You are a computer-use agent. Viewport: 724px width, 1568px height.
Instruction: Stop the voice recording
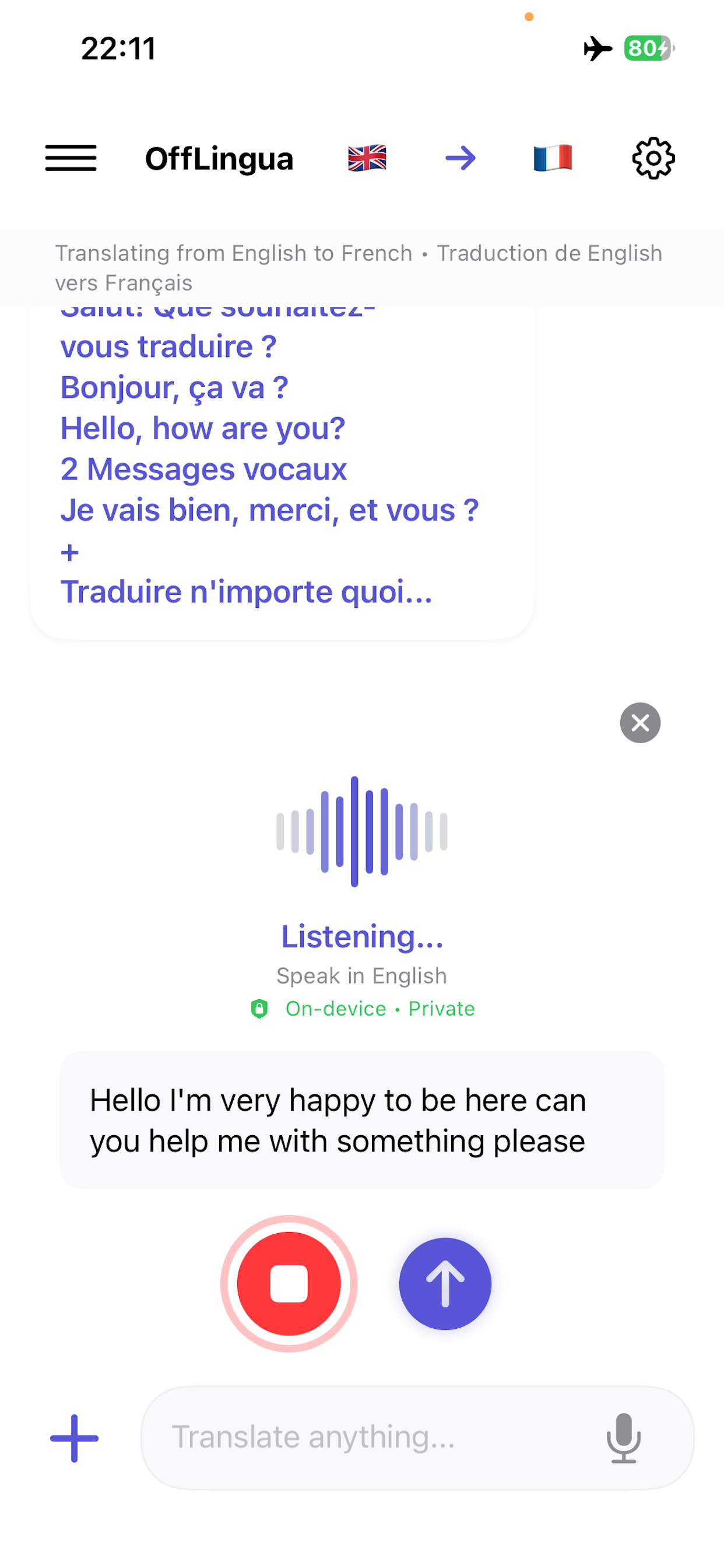click(289, 1284)
